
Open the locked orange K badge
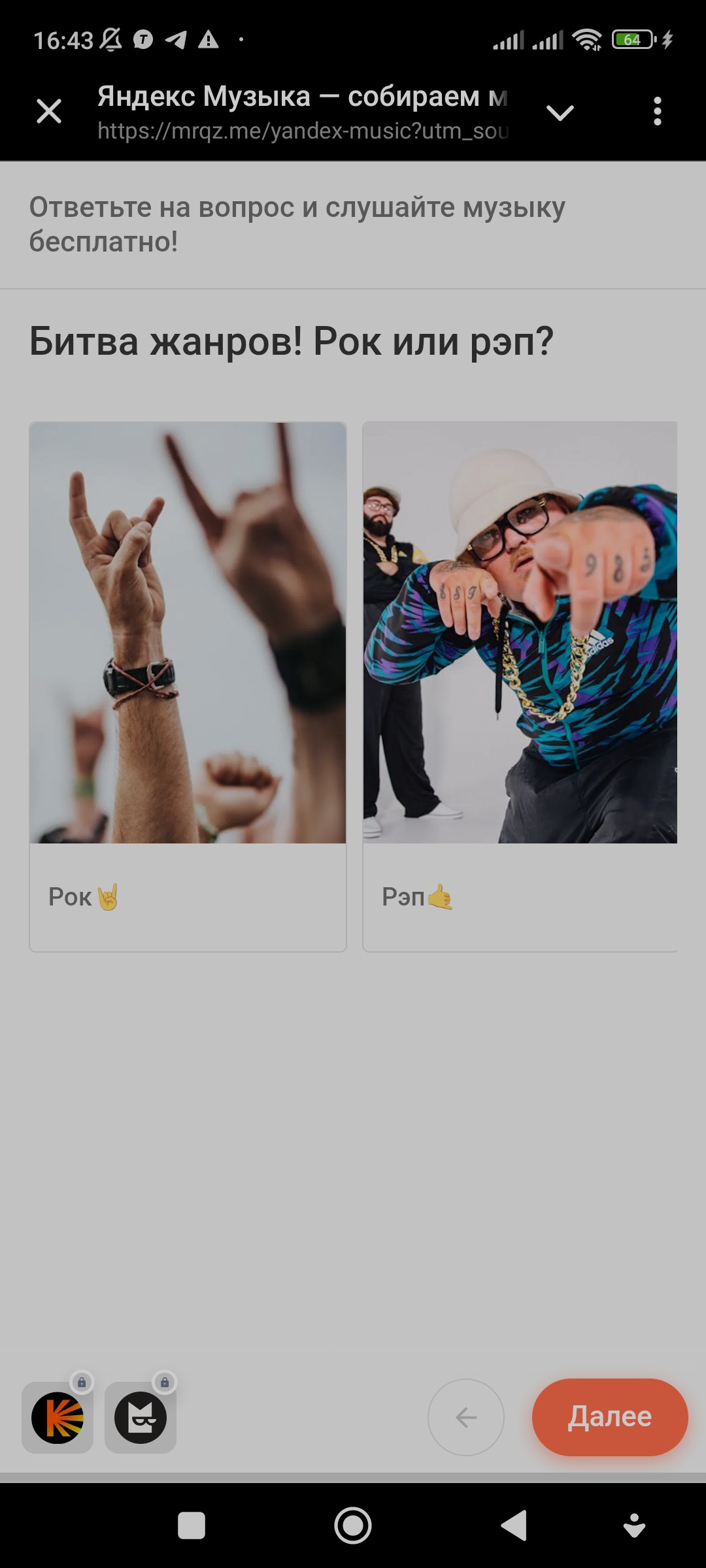tap(58, 1417)
